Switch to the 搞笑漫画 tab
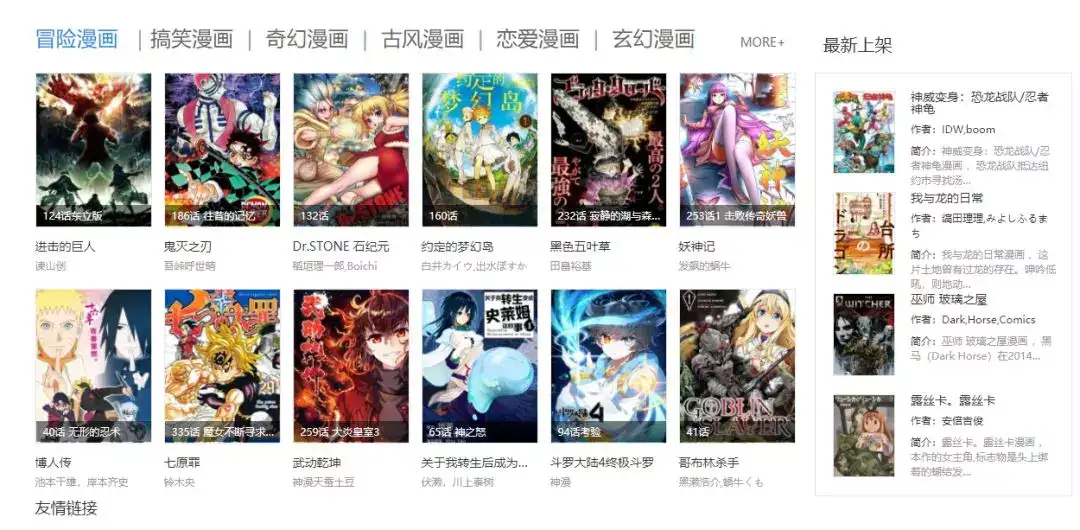Viewport: 1080px width, 530px height. [x=191, y=39]
